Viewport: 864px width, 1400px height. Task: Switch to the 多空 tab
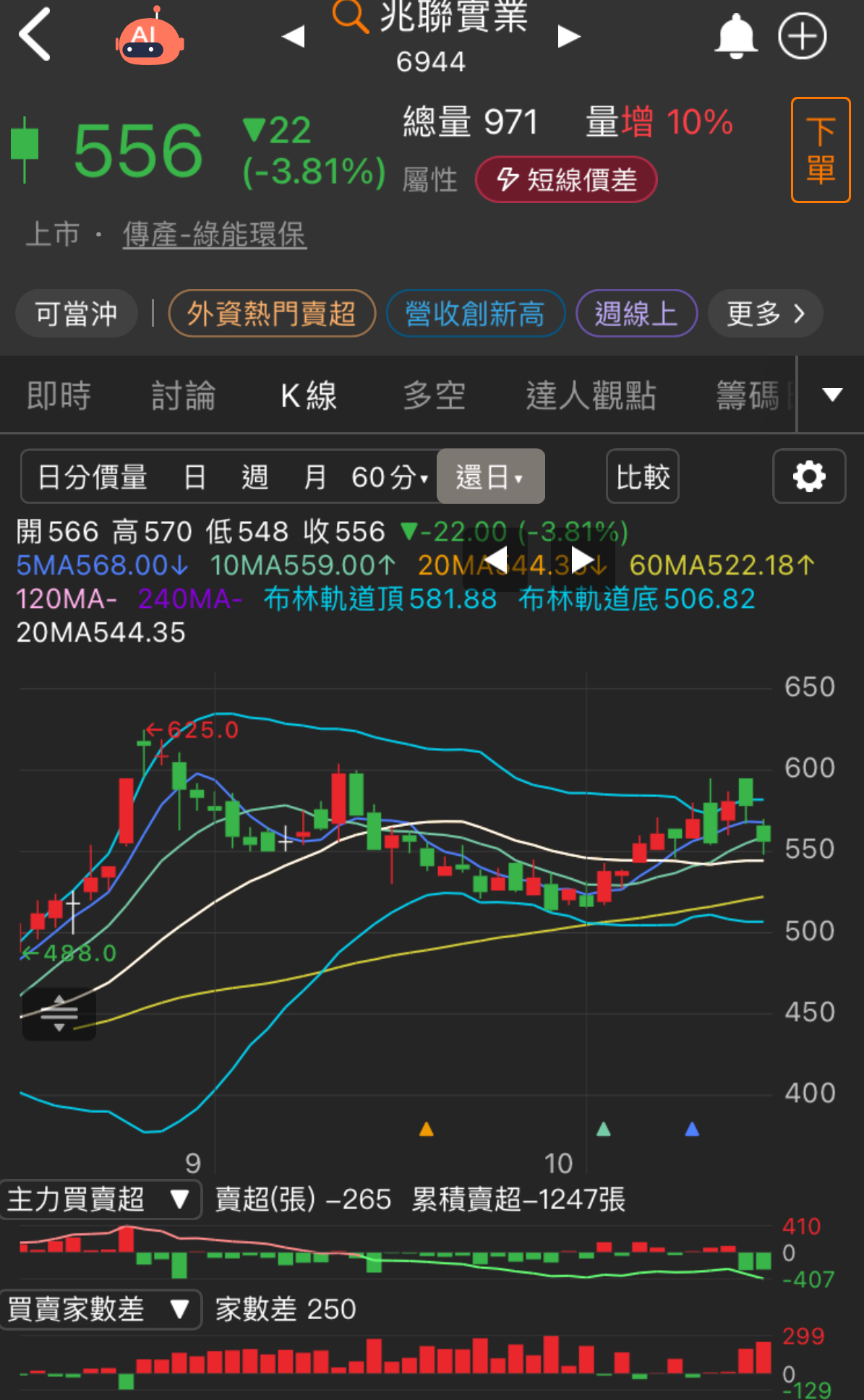tap(434, 395)
